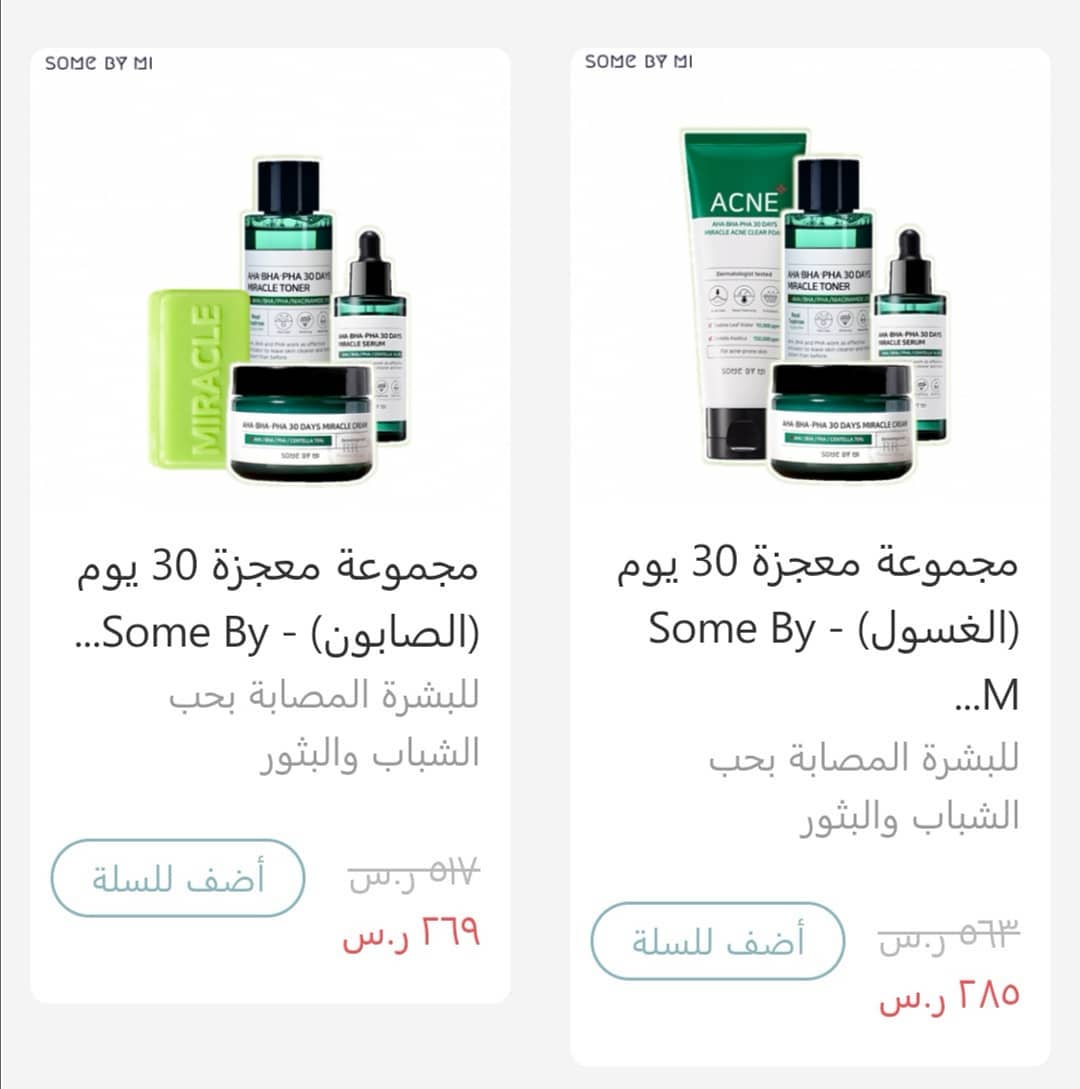Open the الغسول 30-day miracle set card

810,556
